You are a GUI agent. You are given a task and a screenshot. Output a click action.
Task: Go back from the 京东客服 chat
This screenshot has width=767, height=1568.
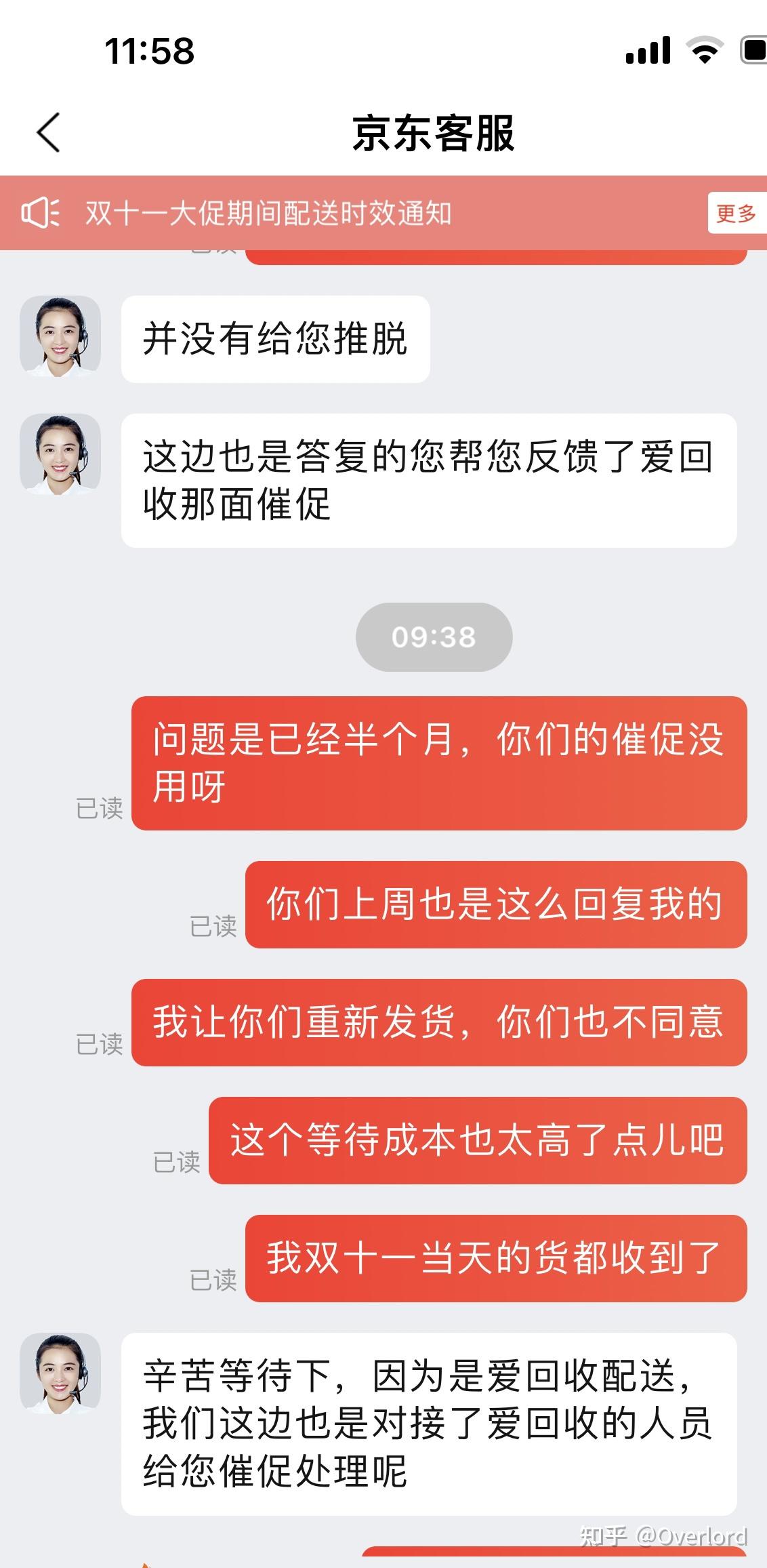tap(48, 132)
